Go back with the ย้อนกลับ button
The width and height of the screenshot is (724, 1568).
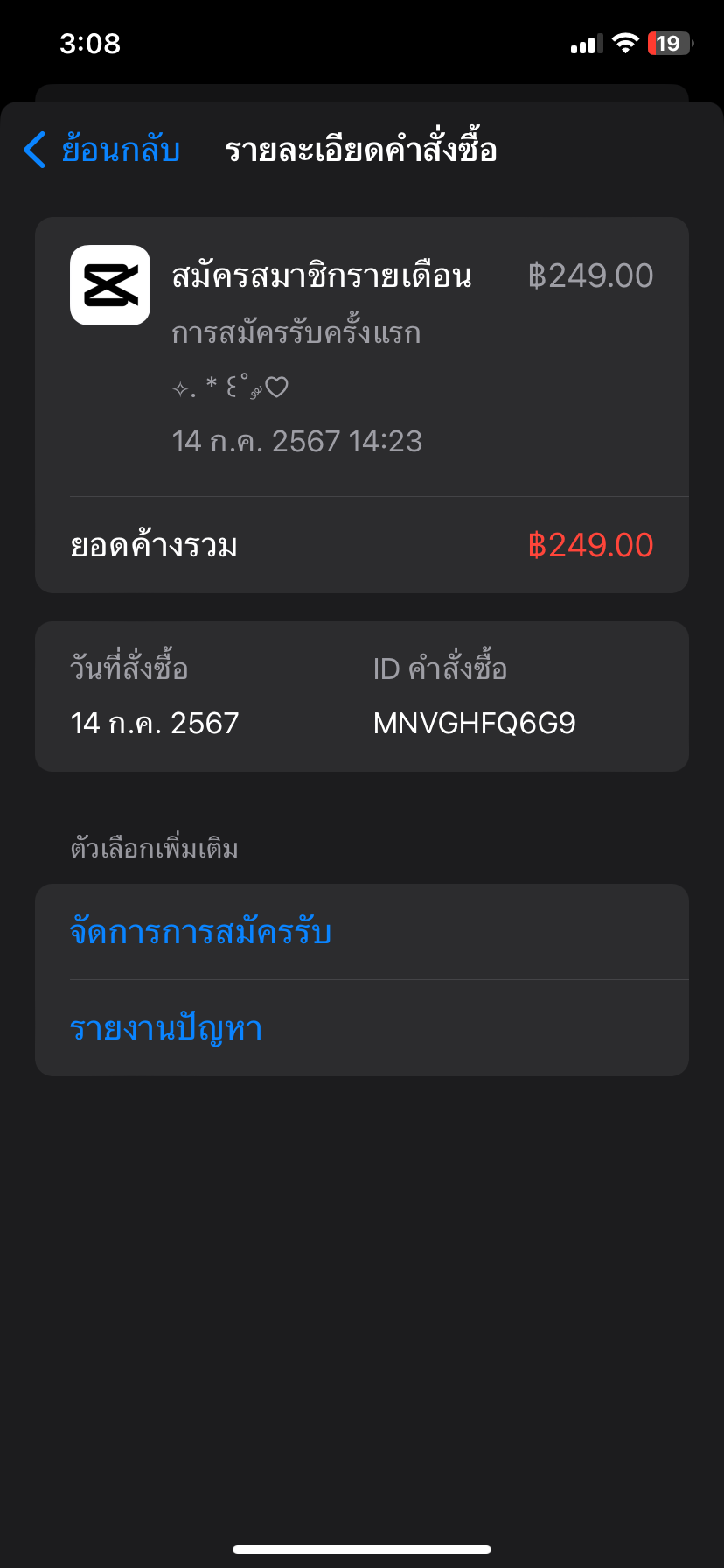[101, 150]
